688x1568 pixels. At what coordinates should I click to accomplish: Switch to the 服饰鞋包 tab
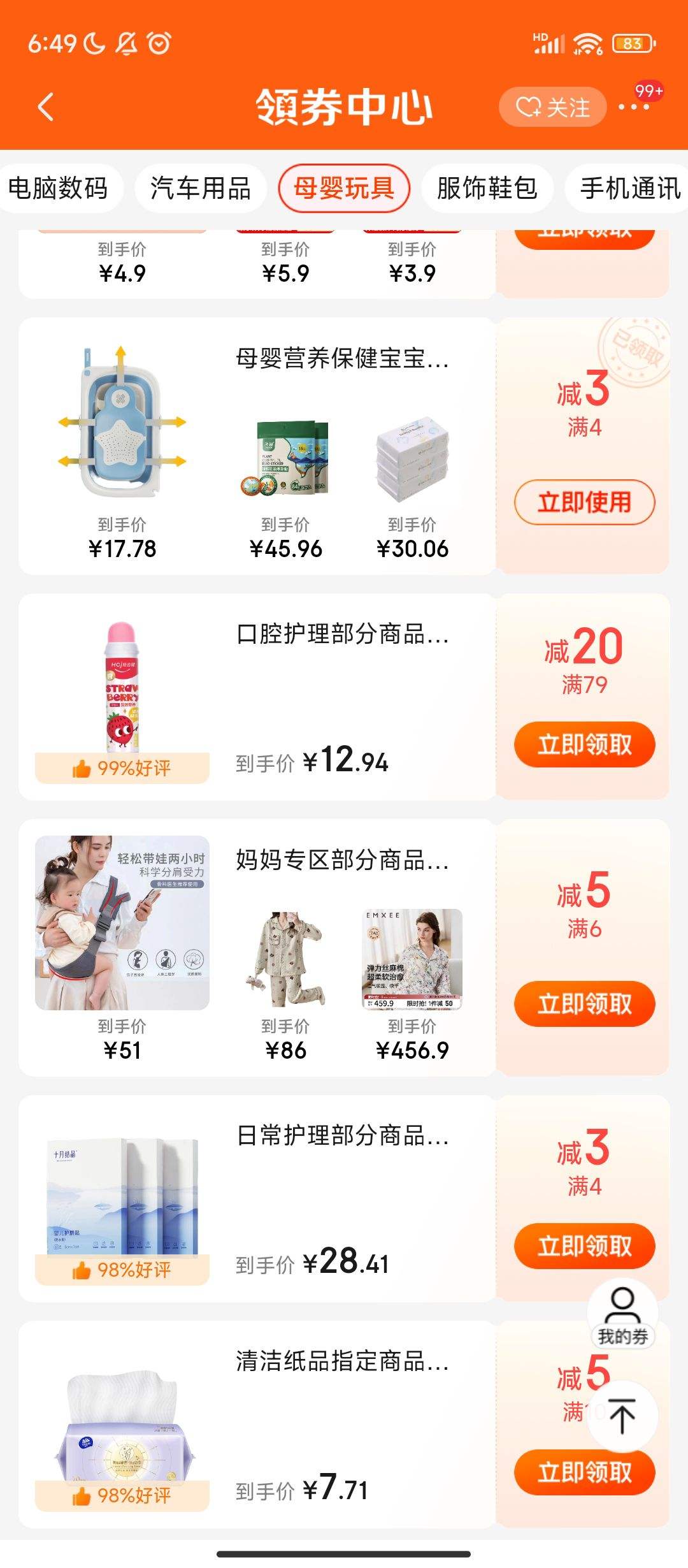(x=487, y=189)
